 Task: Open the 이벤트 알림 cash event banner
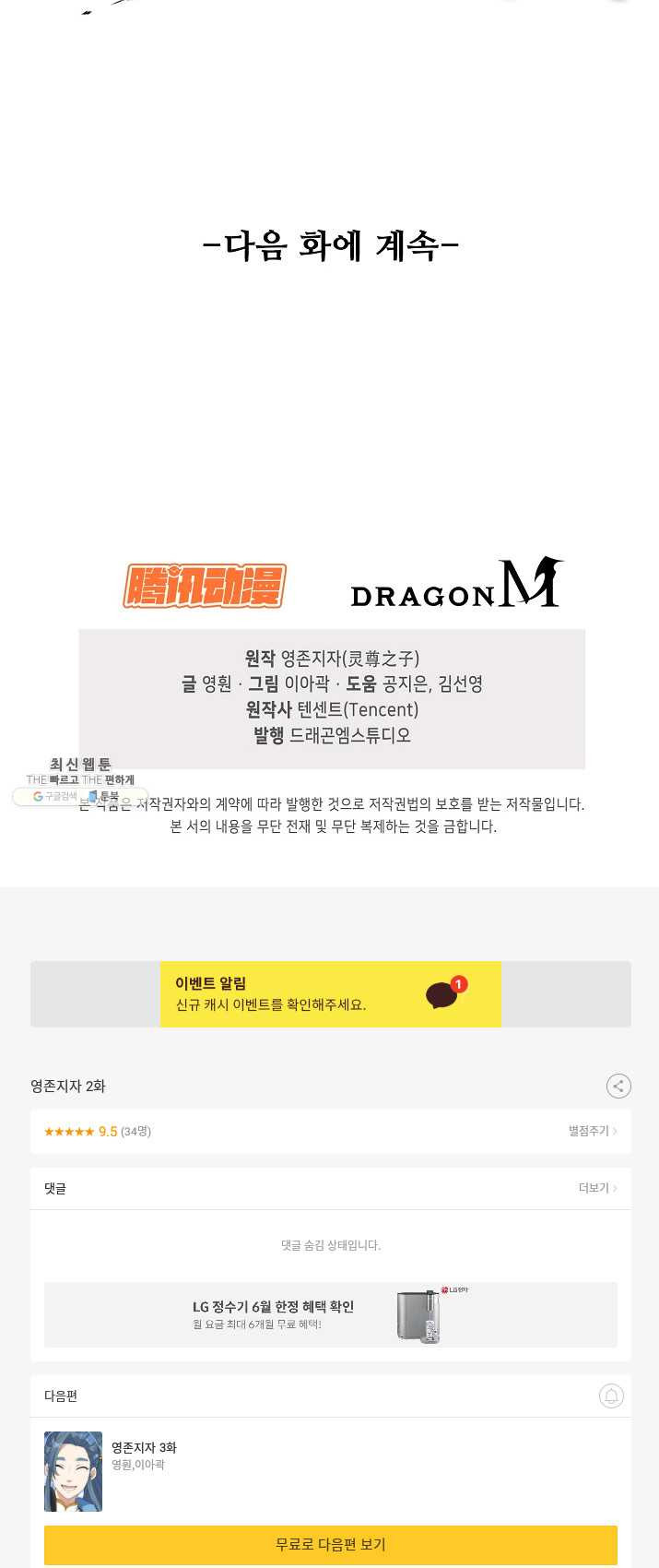point(330,994)
